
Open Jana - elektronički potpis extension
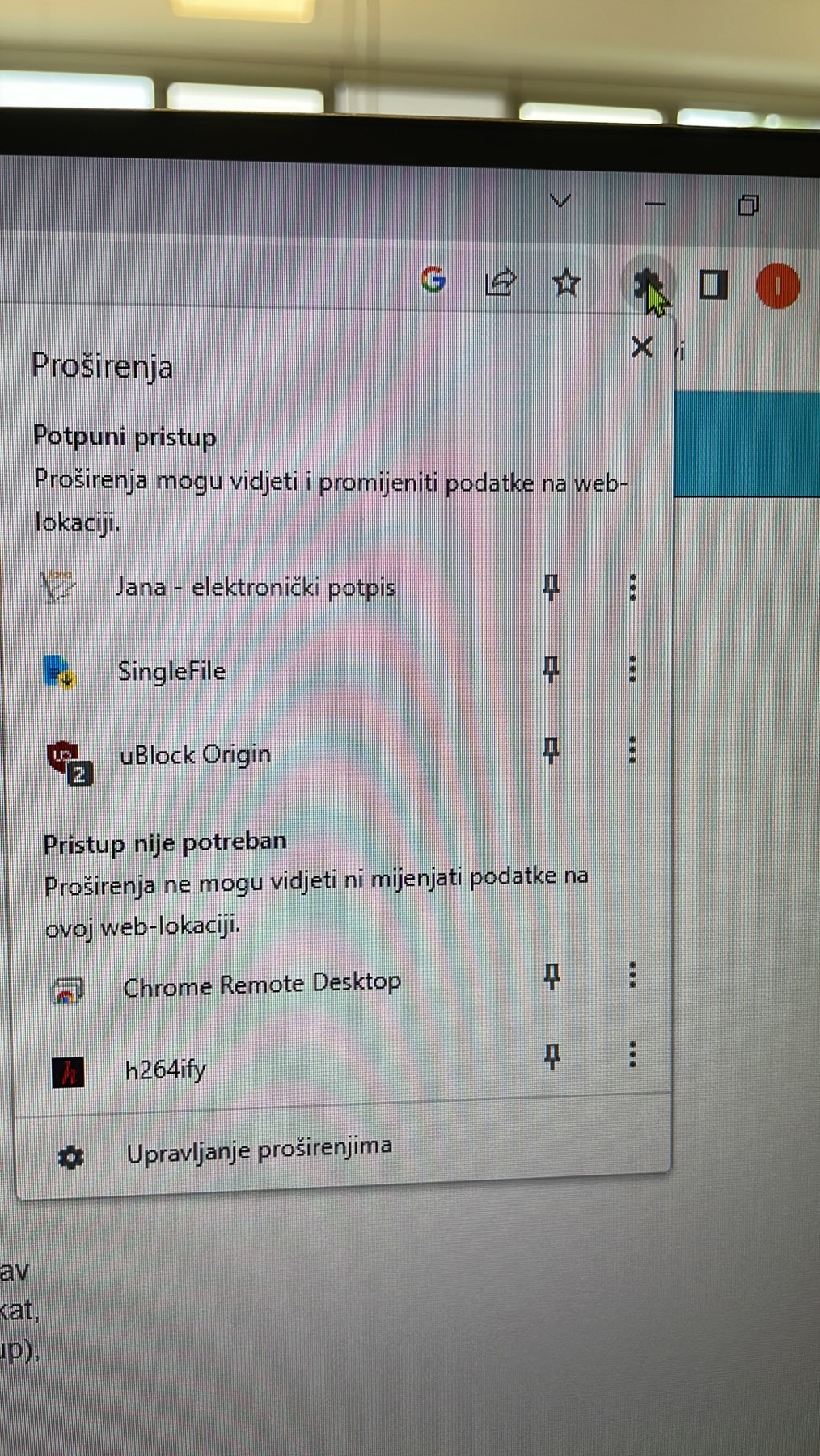click(x=255, y=587)
